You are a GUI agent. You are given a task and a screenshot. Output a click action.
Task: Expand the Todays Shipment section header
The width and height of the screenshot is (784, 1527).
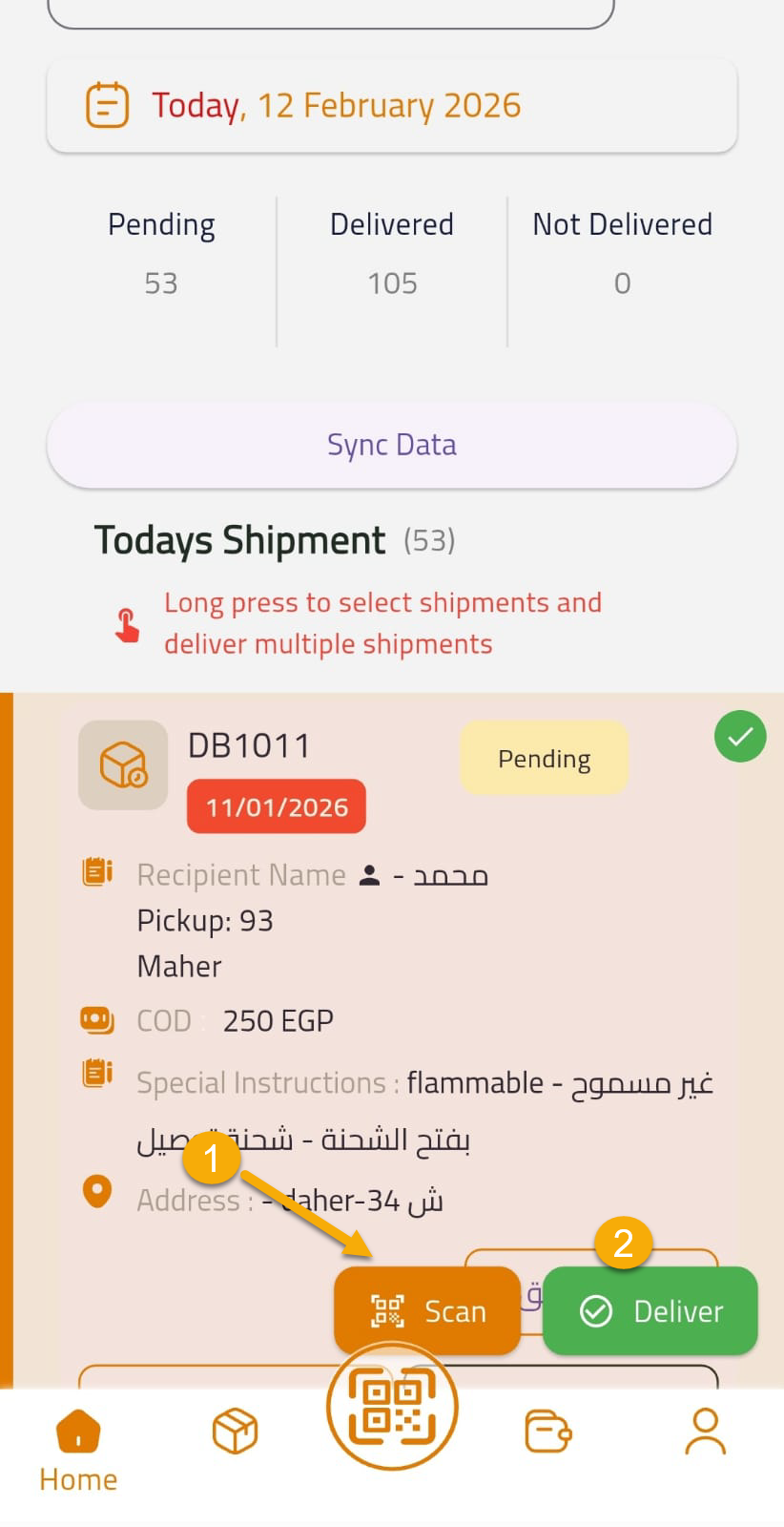[239, 539]
